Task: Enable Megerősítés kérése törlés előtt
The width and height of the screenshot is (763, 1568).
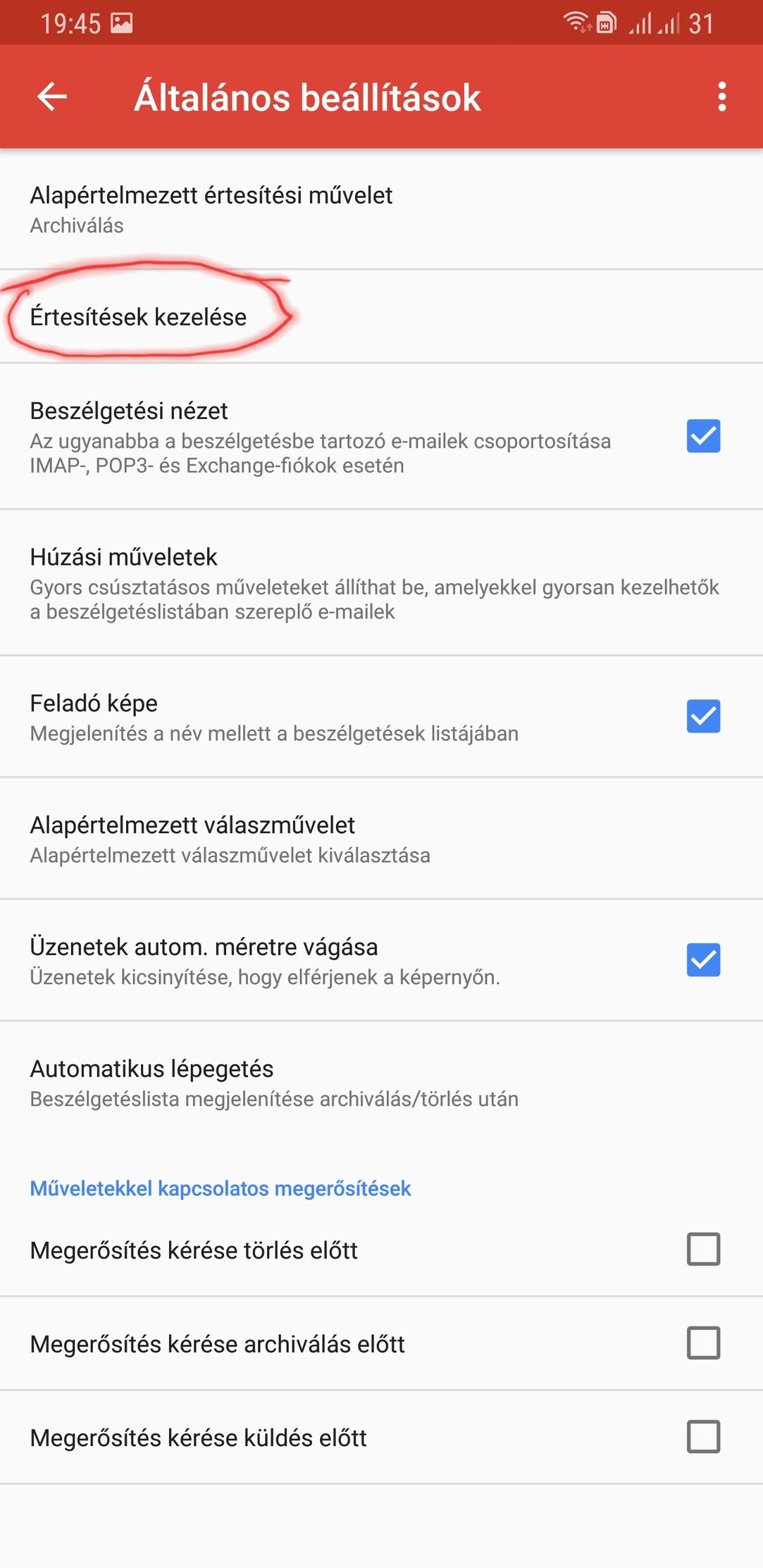Action: (703, 1250)
